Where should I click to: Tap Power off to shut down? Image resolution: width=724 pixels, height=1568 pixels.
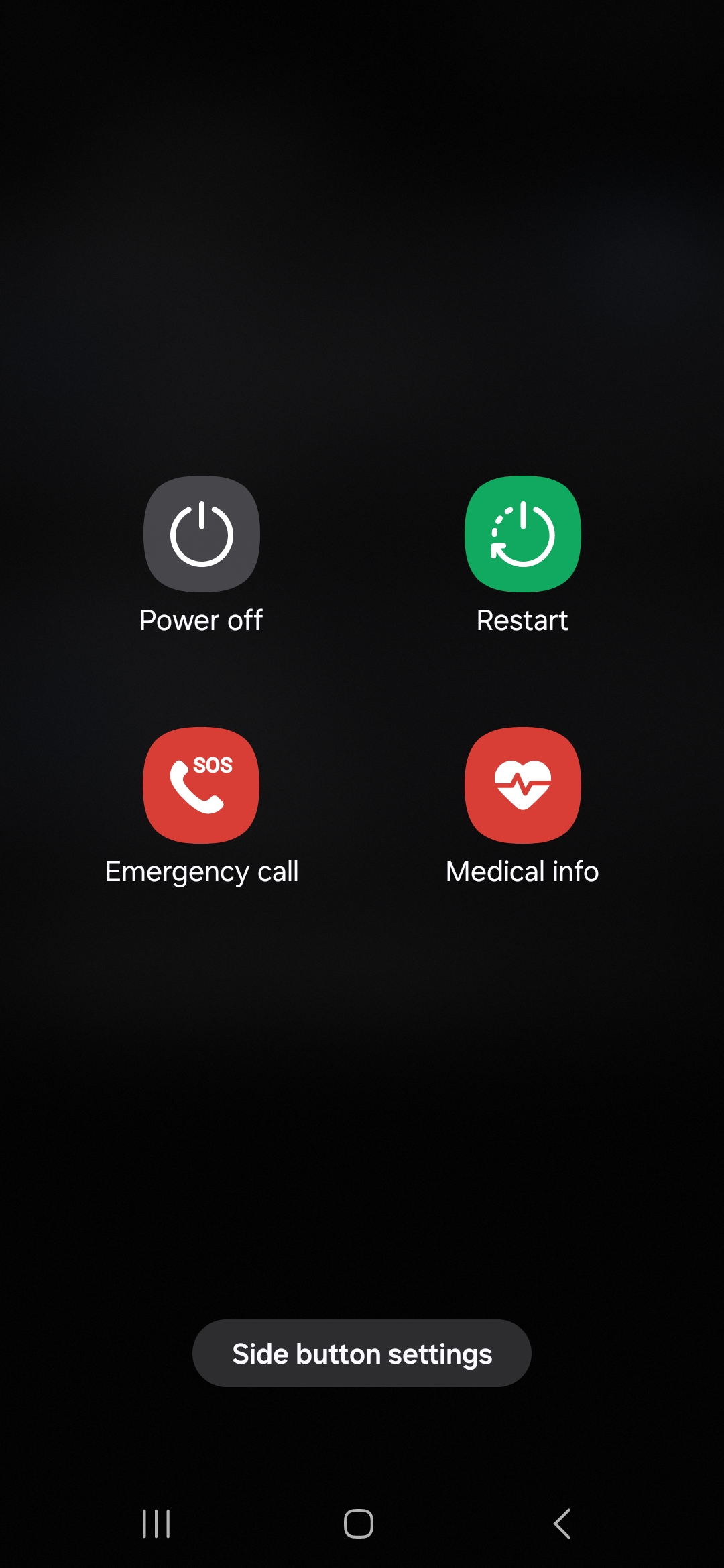click(201, 535)
